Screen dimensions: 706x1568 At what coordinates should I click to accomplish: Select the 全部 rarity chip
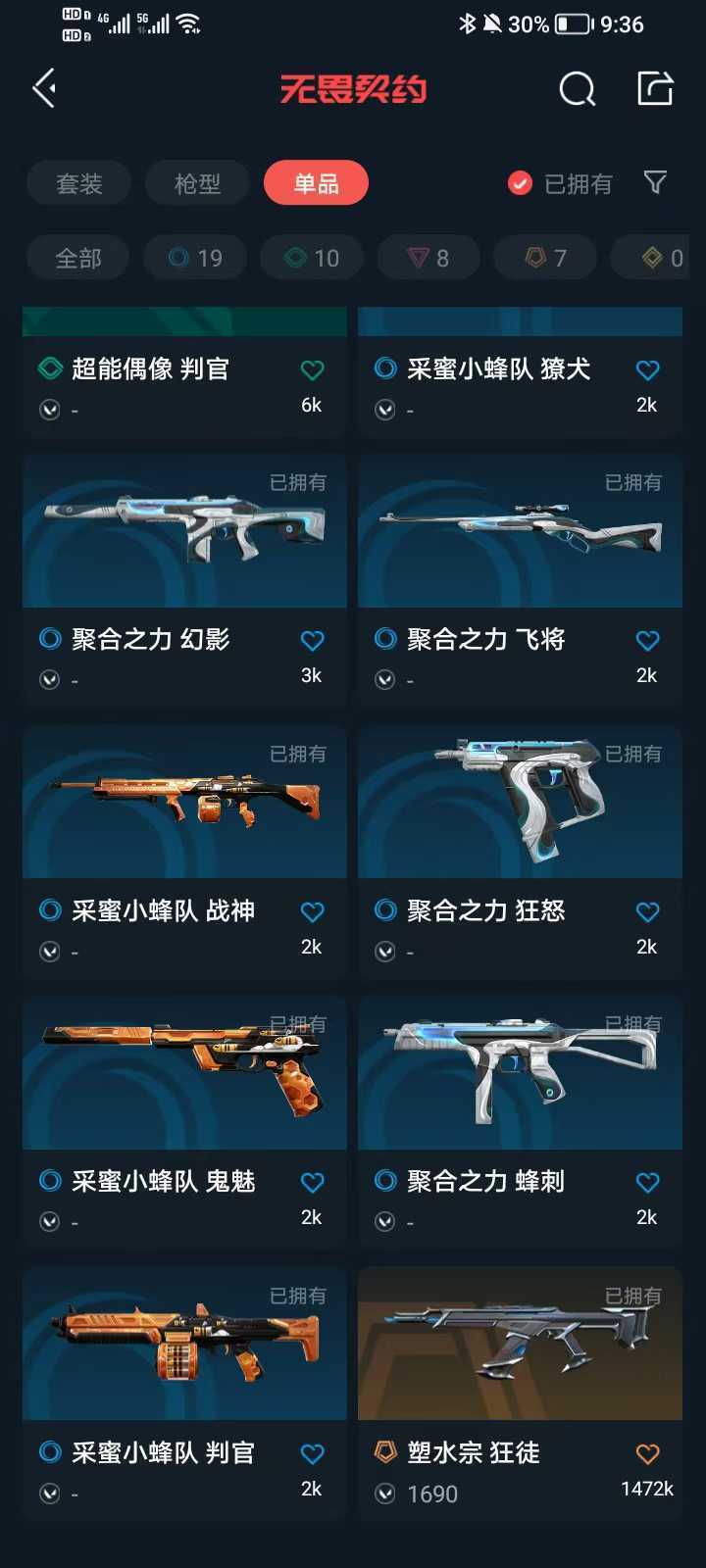(78, 259)
